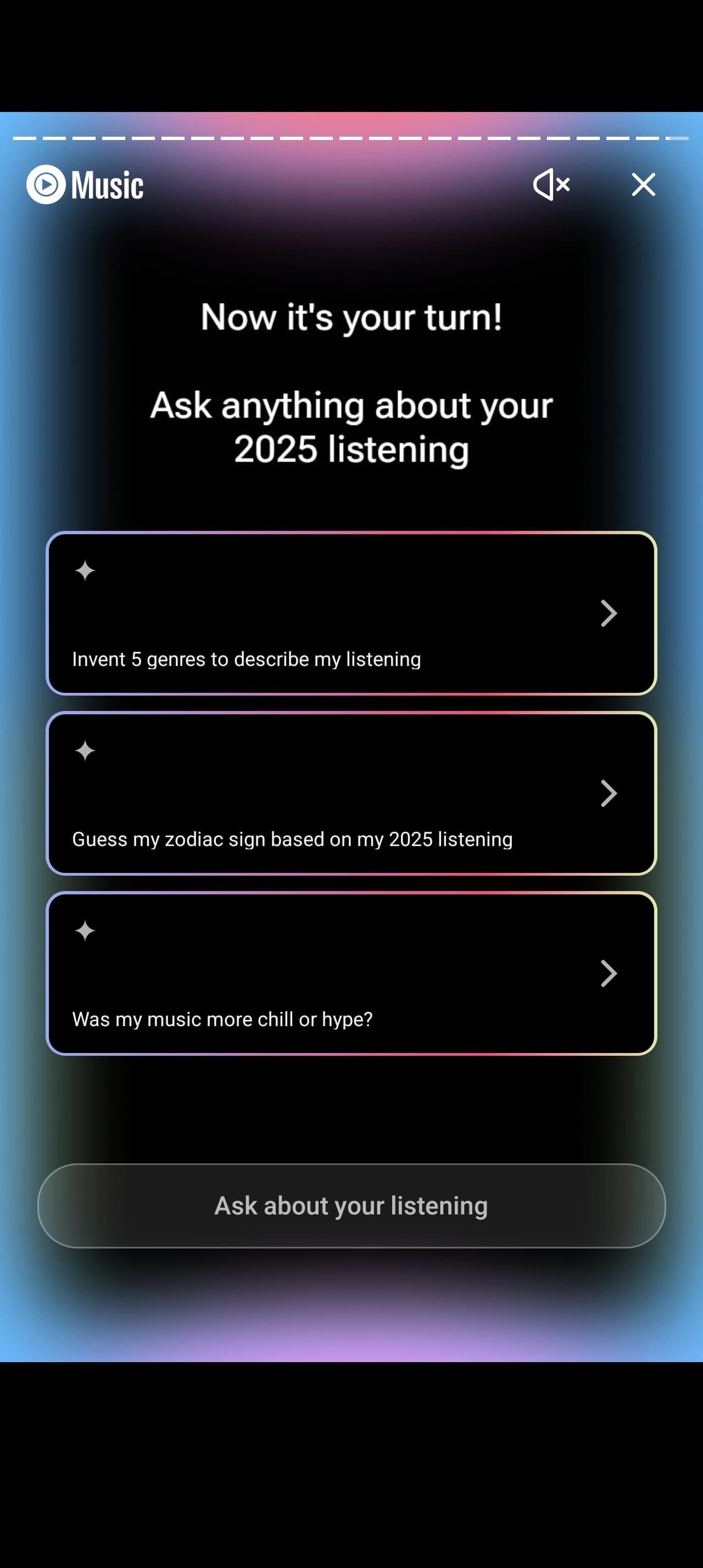
Task: Ask if my music was chill or hype
Action: (351, 973)
